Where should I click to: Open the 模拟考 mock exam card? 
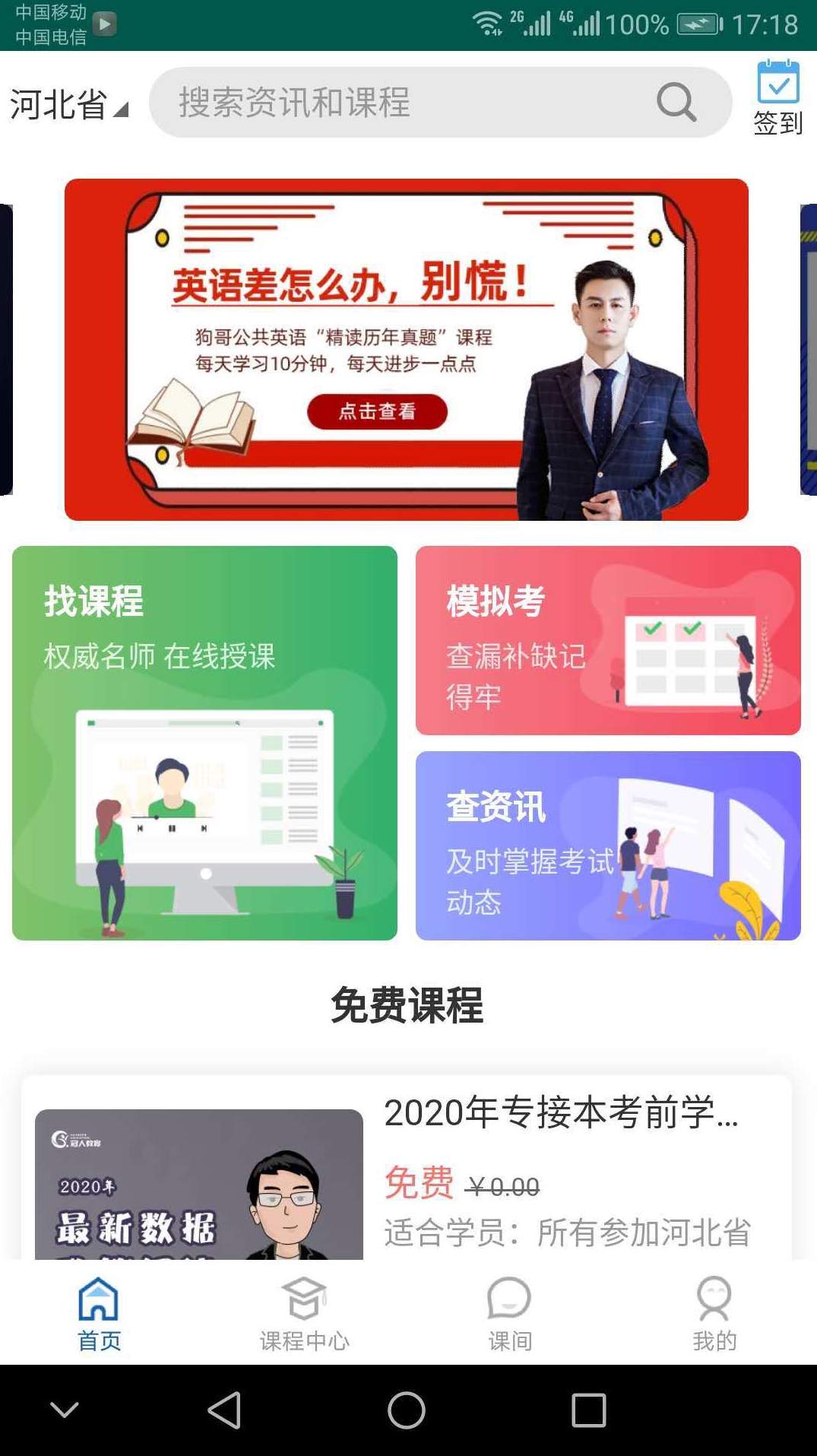[605, 641]
